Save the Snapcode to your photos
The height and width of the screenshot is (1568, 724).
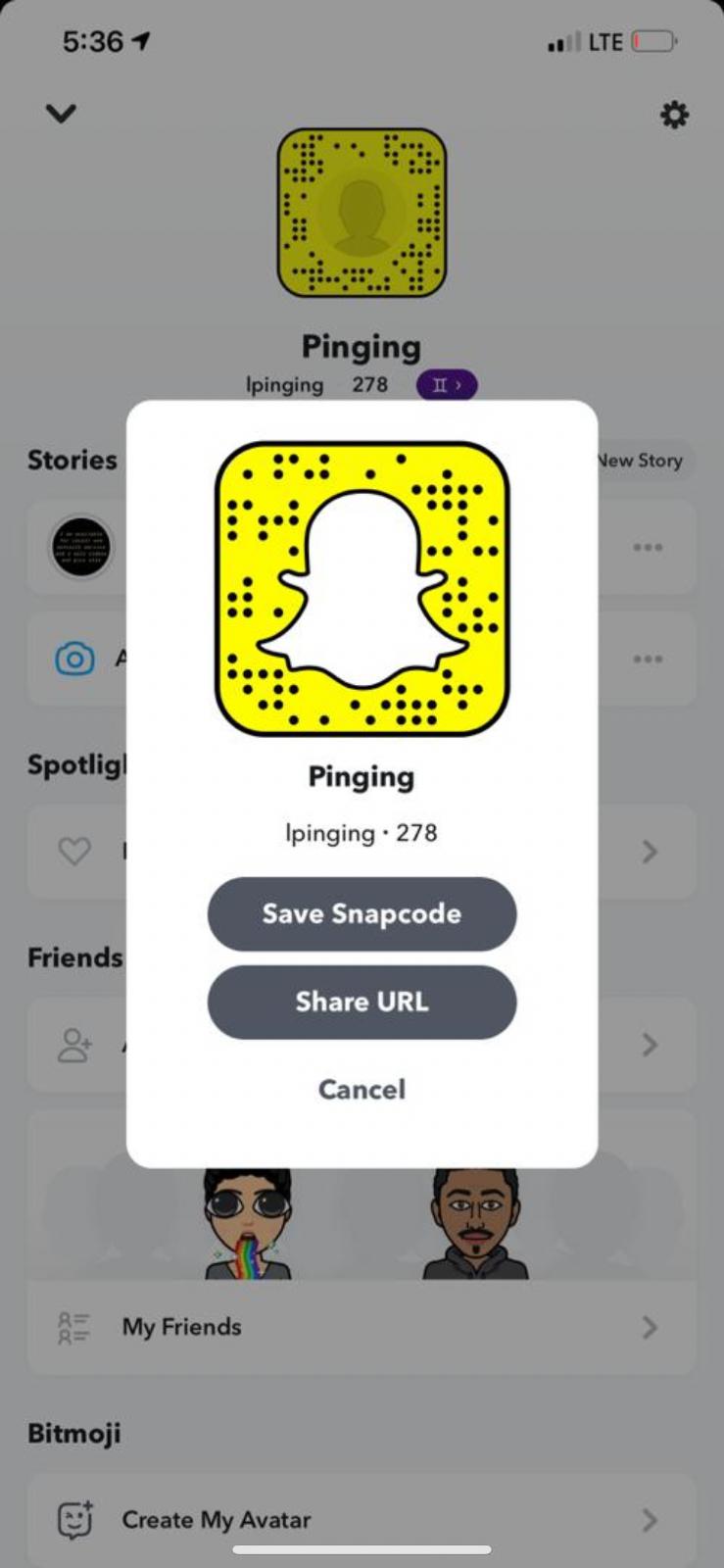pyautogui.click(x=362, y=913)
